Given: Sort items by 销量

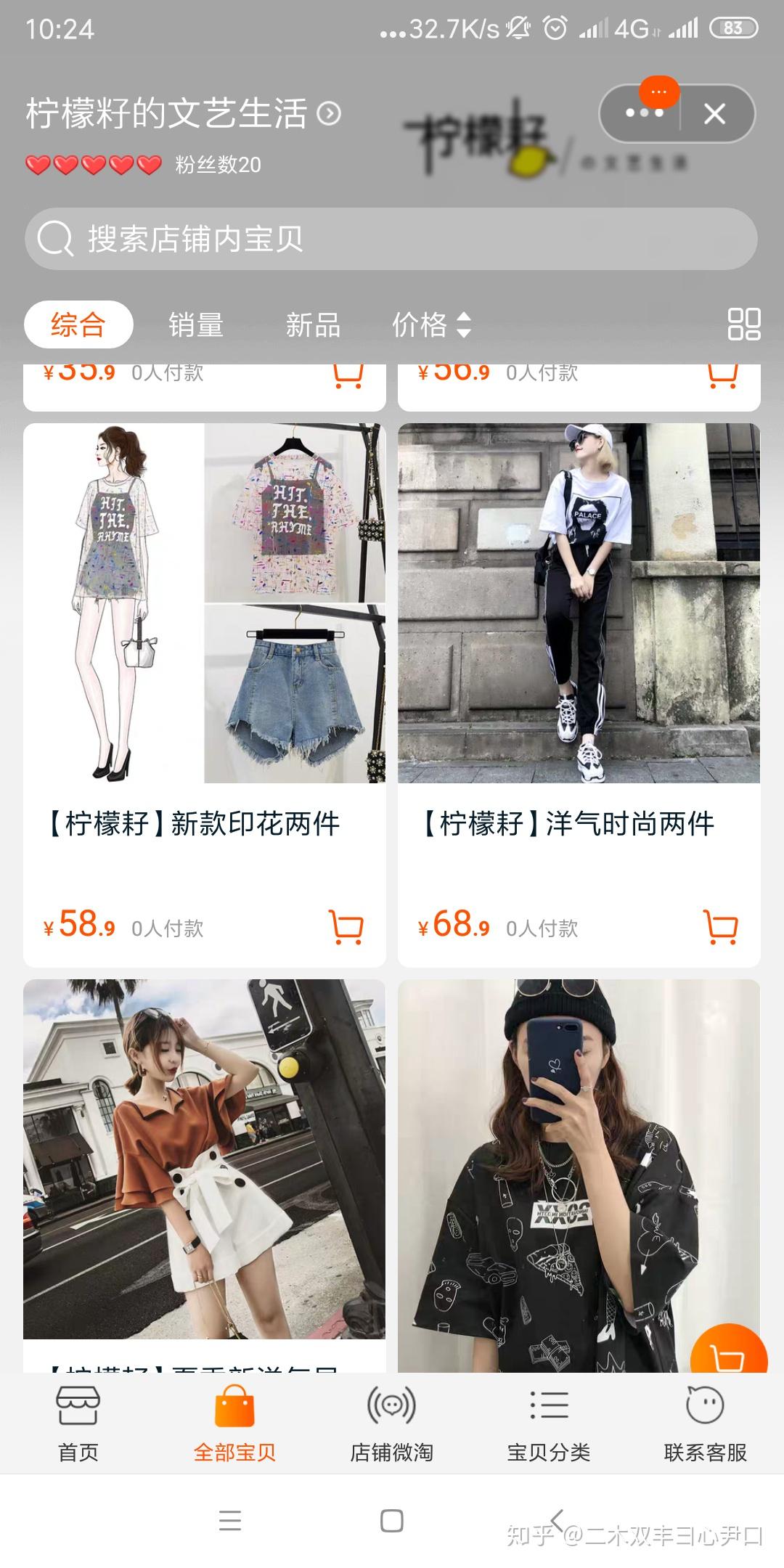Looking at the screenshot, I should pyautogui.click(x=196, y=324).
